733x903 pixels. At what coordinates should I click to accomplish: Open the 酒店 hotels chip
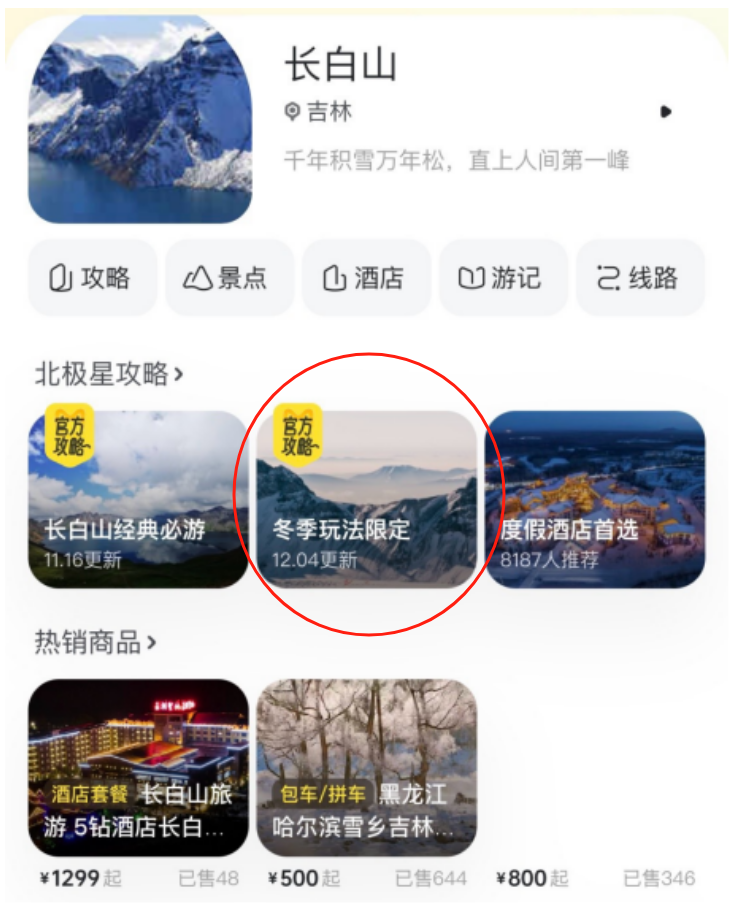coord(366,278)
